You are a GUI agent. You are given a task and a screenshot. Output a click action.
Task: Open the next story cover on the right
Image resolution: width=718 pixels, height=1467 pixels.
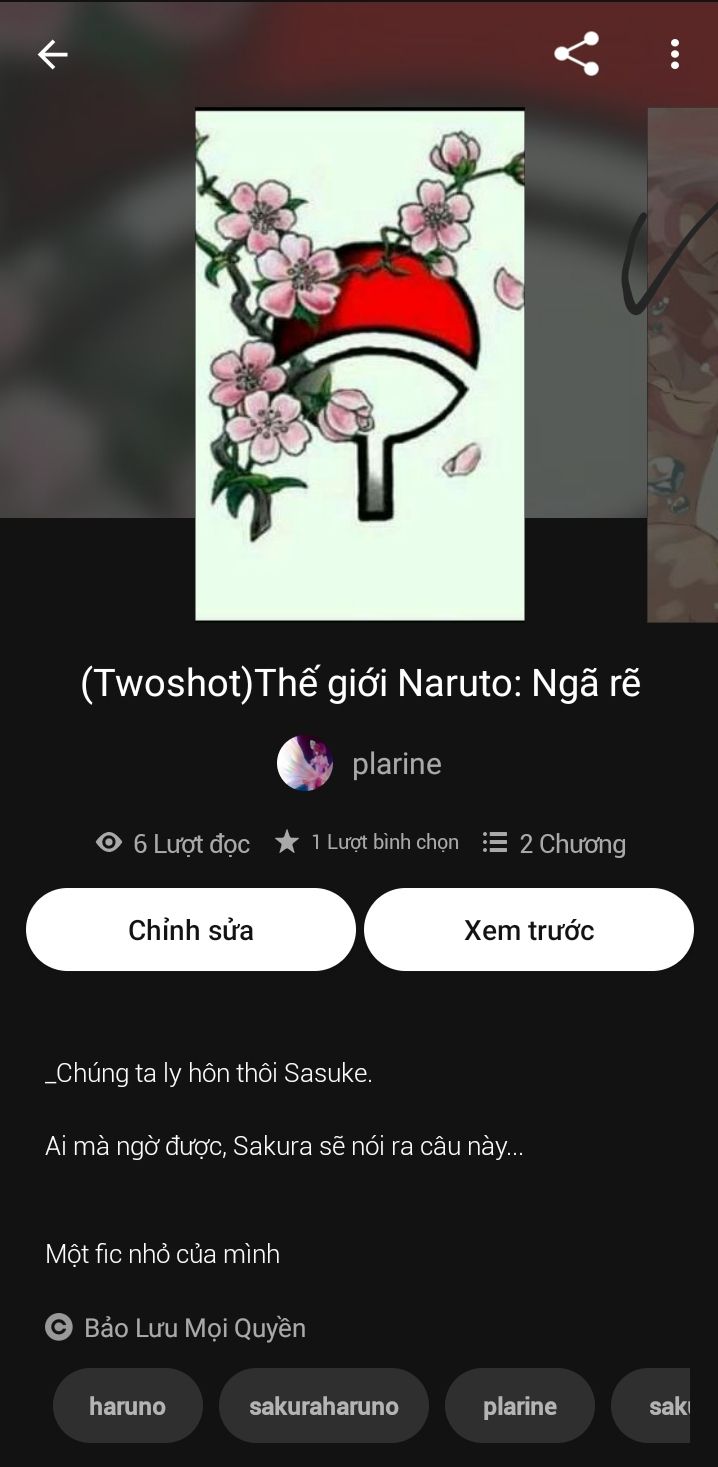click(683, 365)
